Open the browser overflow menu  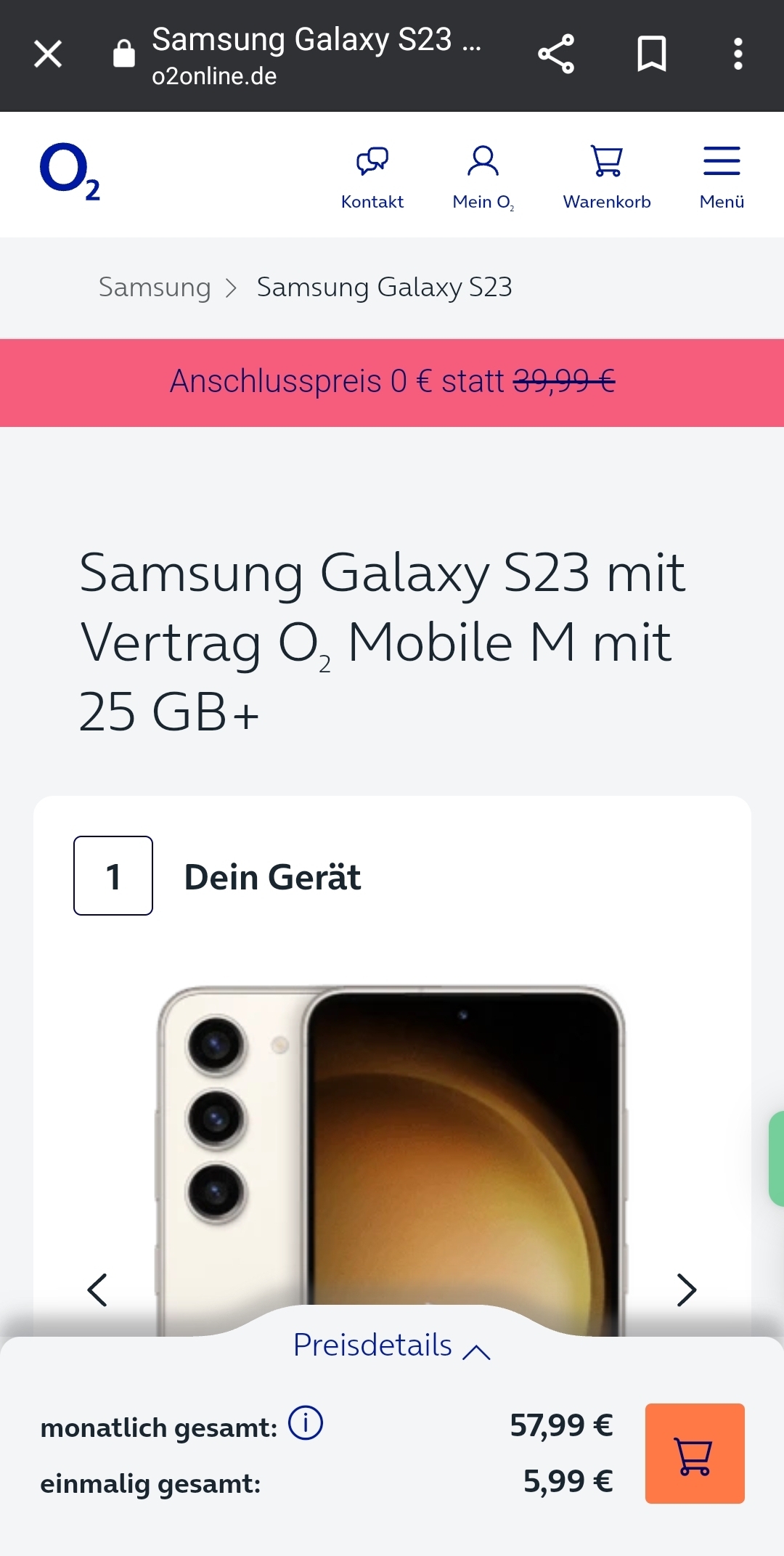point(738,54)
